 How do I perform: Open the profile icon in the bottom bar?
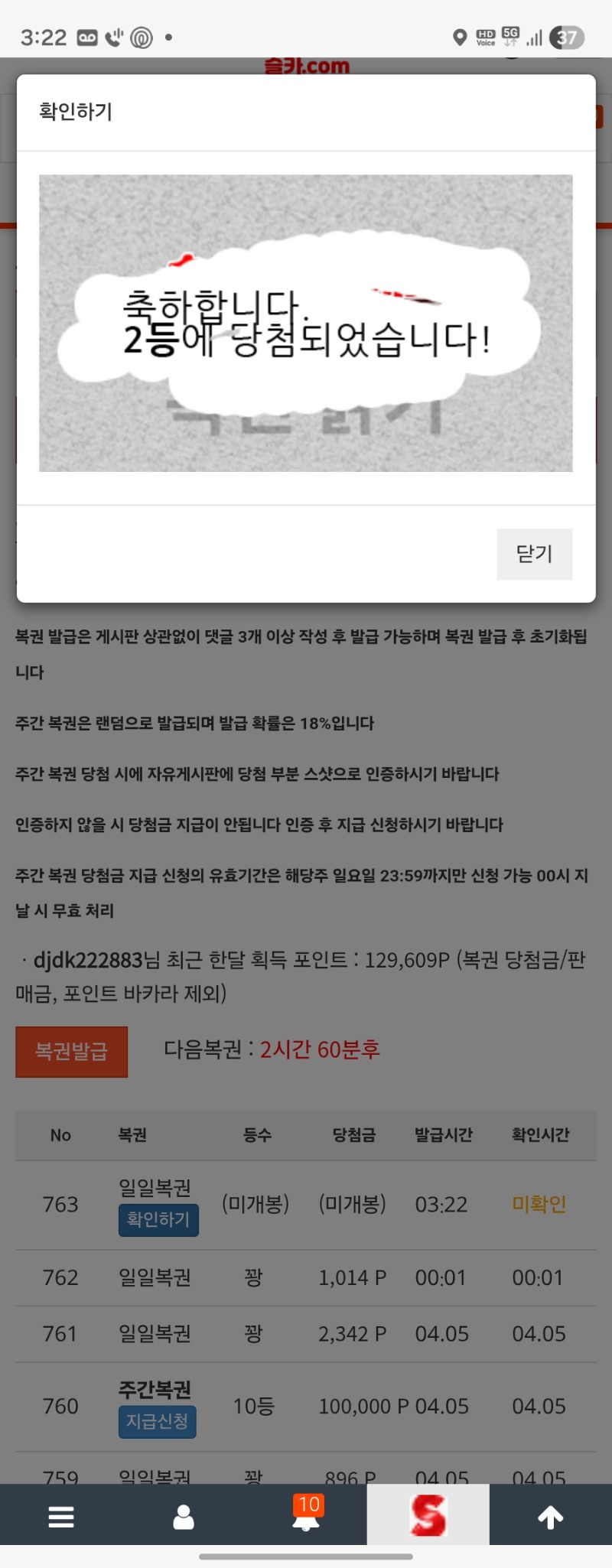[x=184, y=1517]
